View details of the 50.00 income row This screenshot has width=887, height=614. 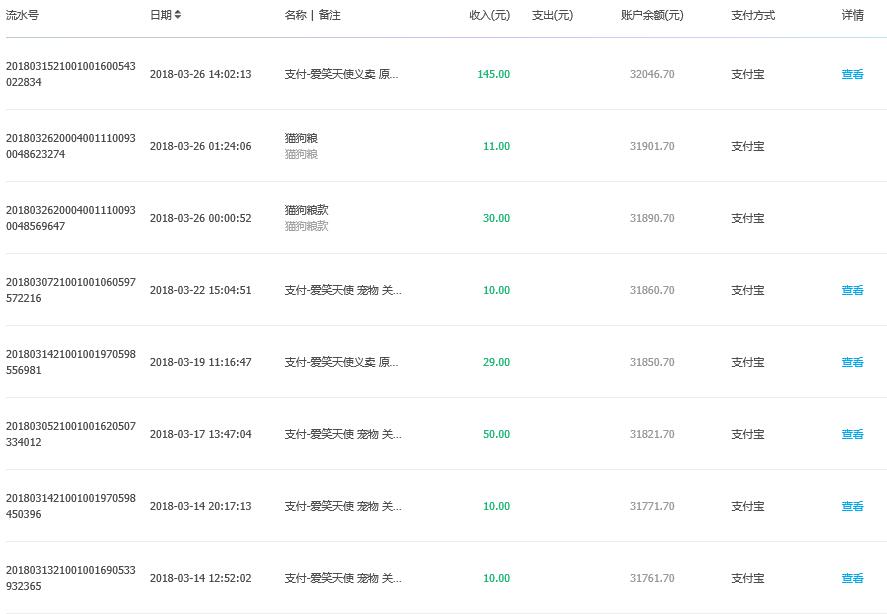852,434
